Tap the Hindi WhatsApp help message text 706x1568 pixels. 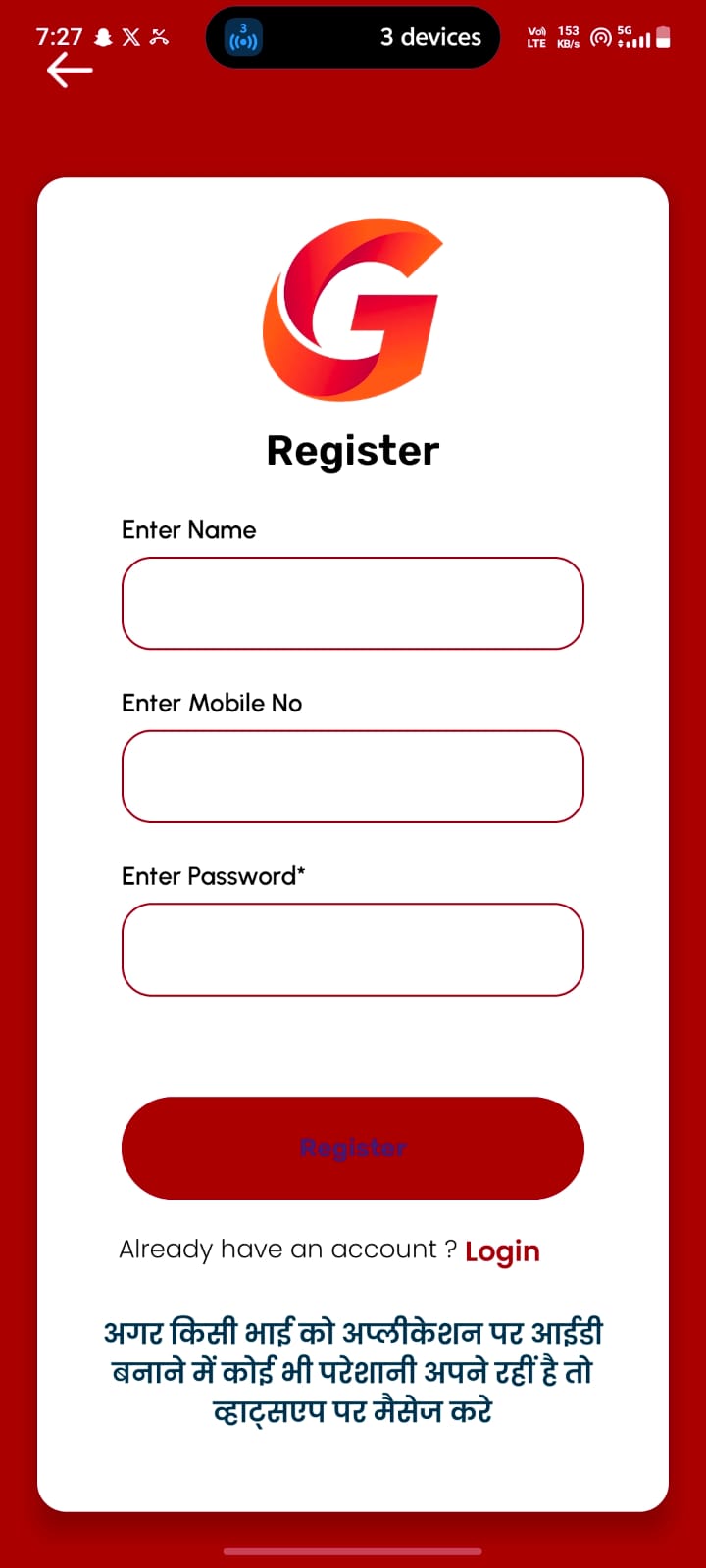point(353,1371)
